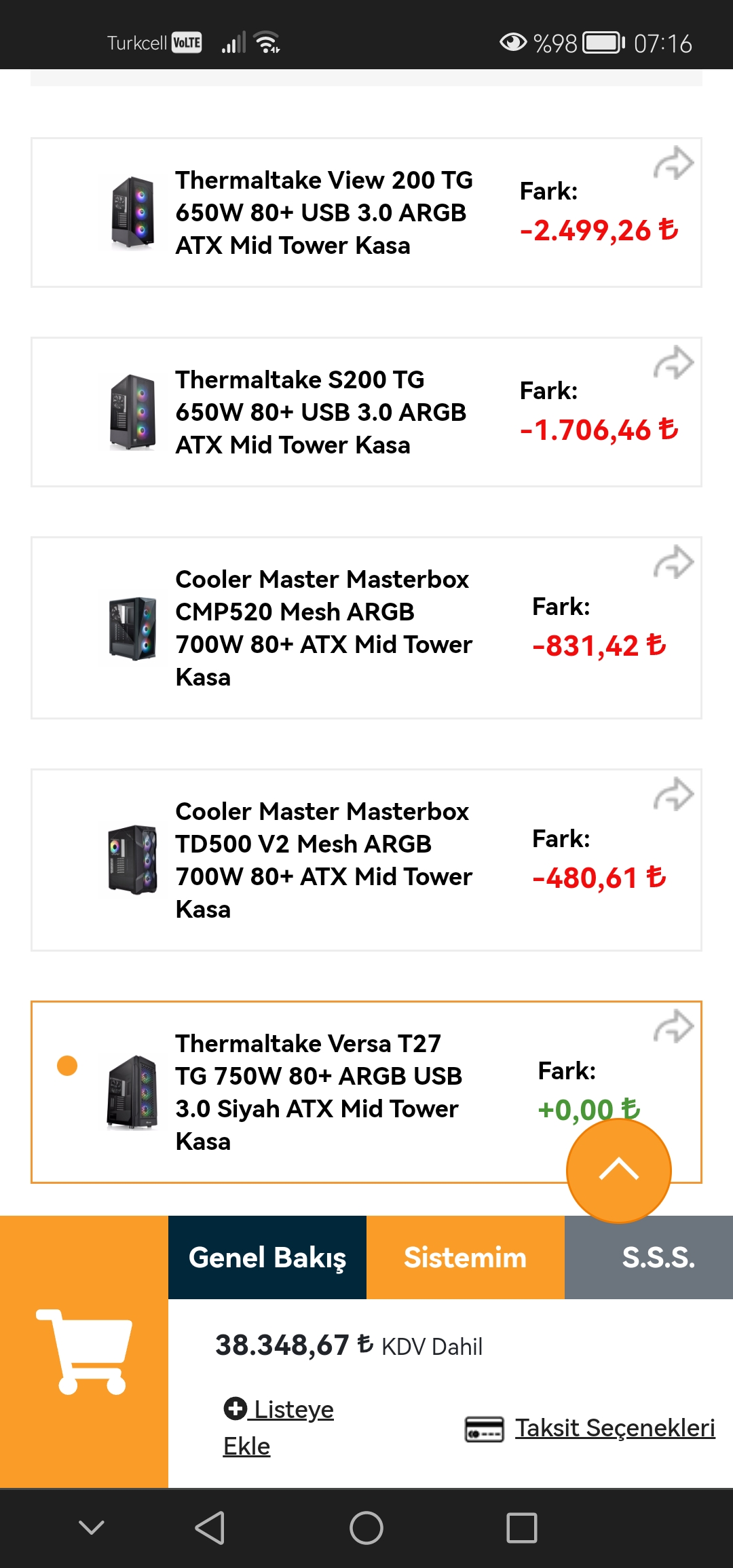Click the plus icon next to Listeye Ekle
Viewport: 733px width, 1568px height.
(234, 1409)
